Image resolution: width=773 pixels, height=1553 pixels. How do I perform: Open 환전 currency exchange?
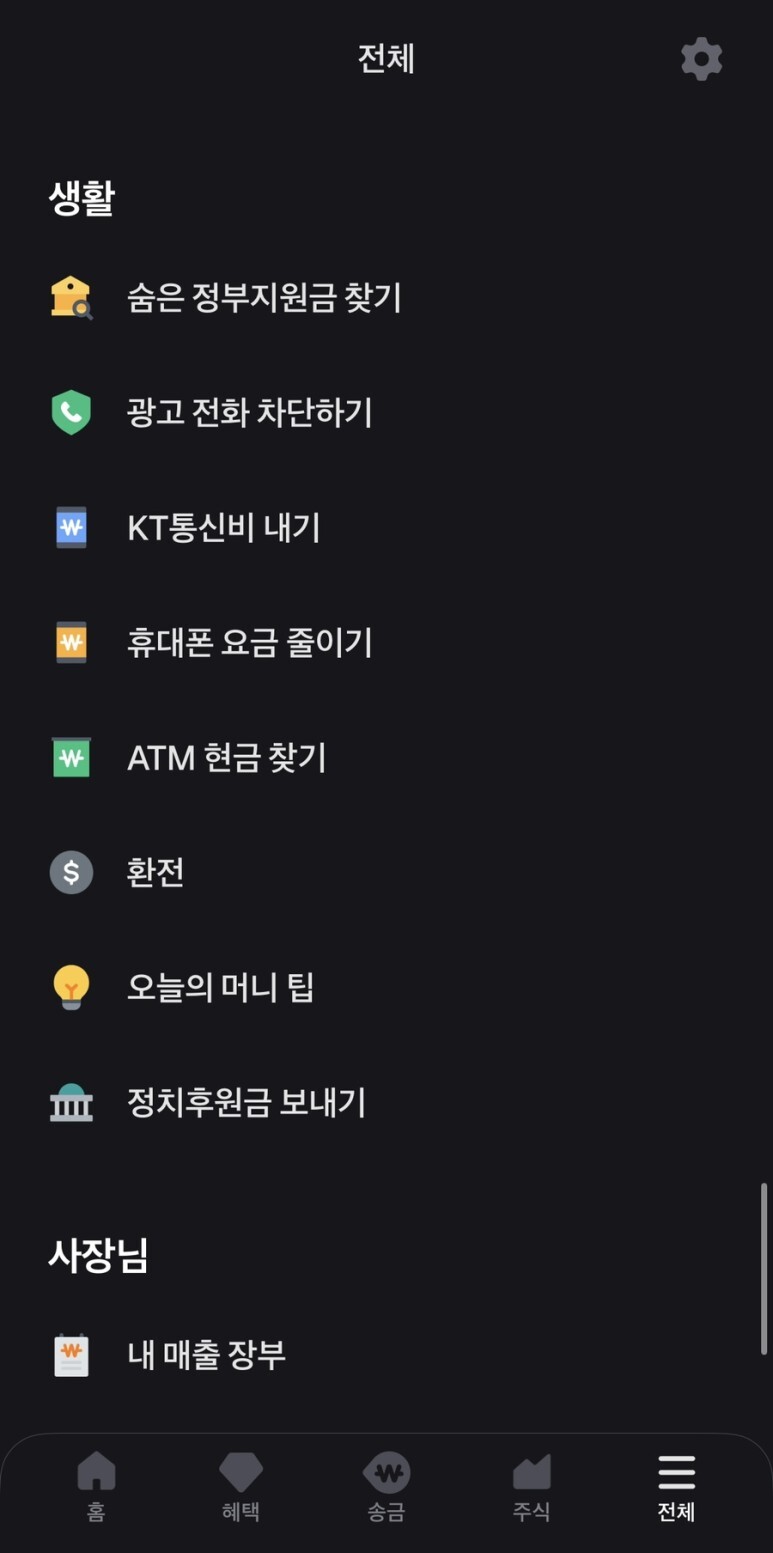pos(386,872)
